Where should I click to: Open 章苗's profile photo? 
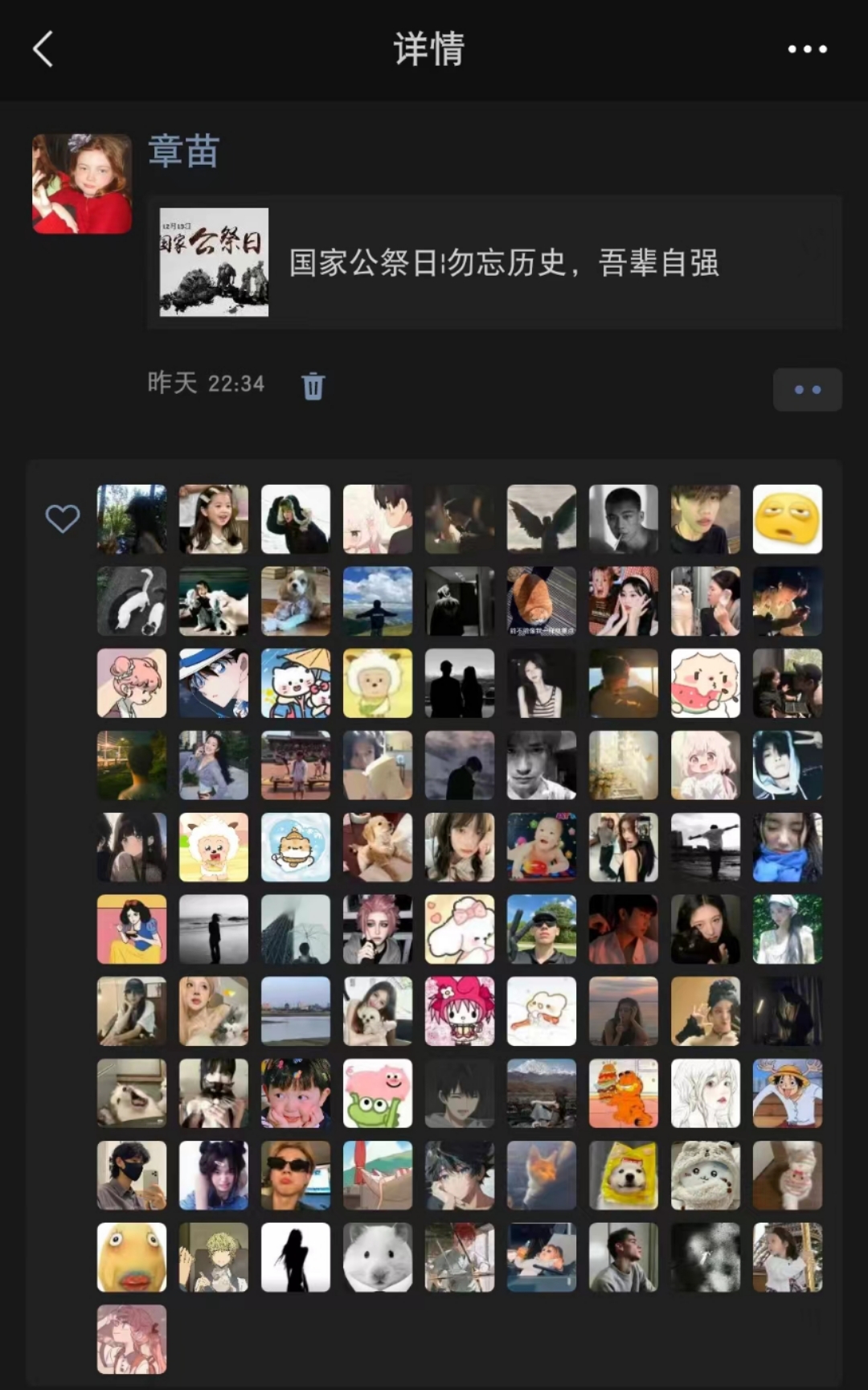[x=82, y=184]
